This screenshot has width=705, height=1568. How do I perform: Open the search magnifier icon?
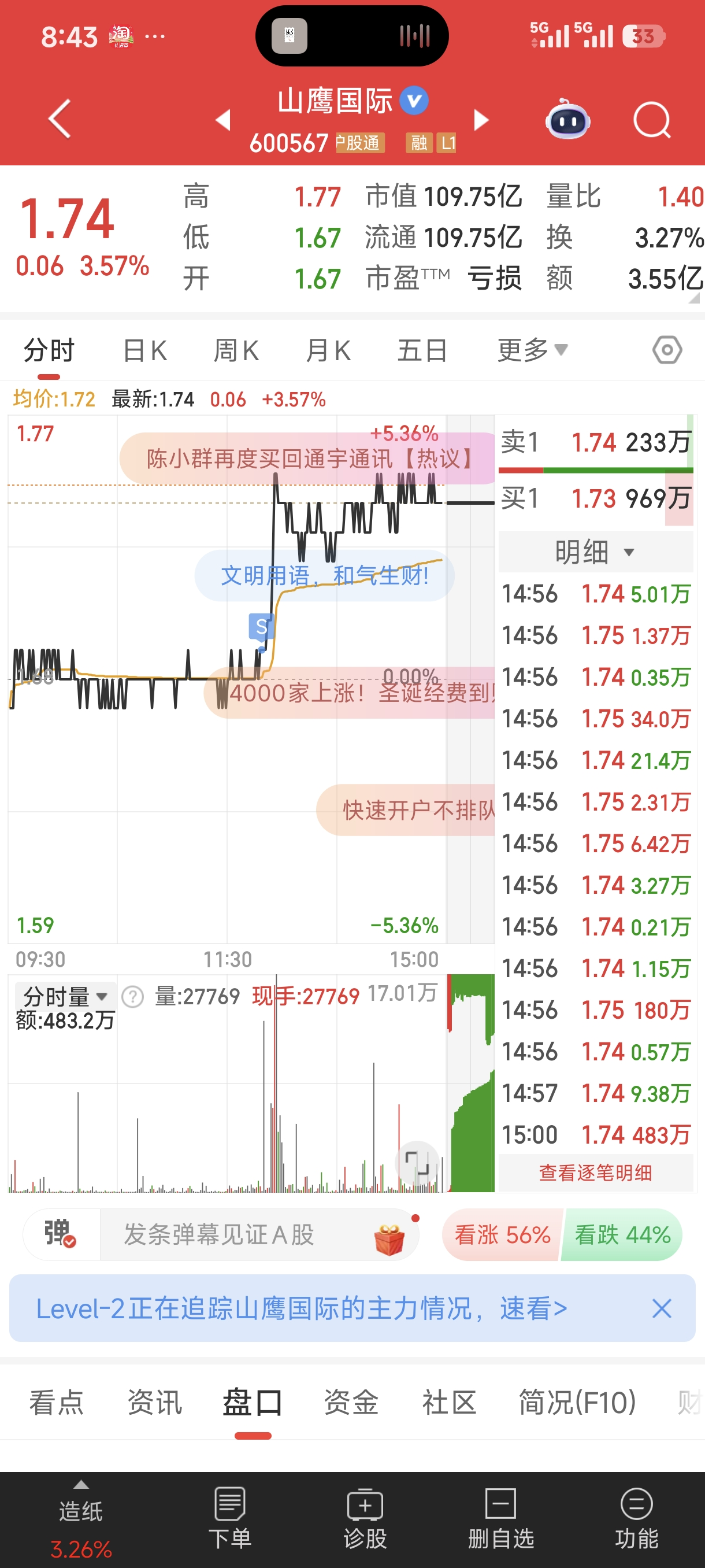click(651, 120)
